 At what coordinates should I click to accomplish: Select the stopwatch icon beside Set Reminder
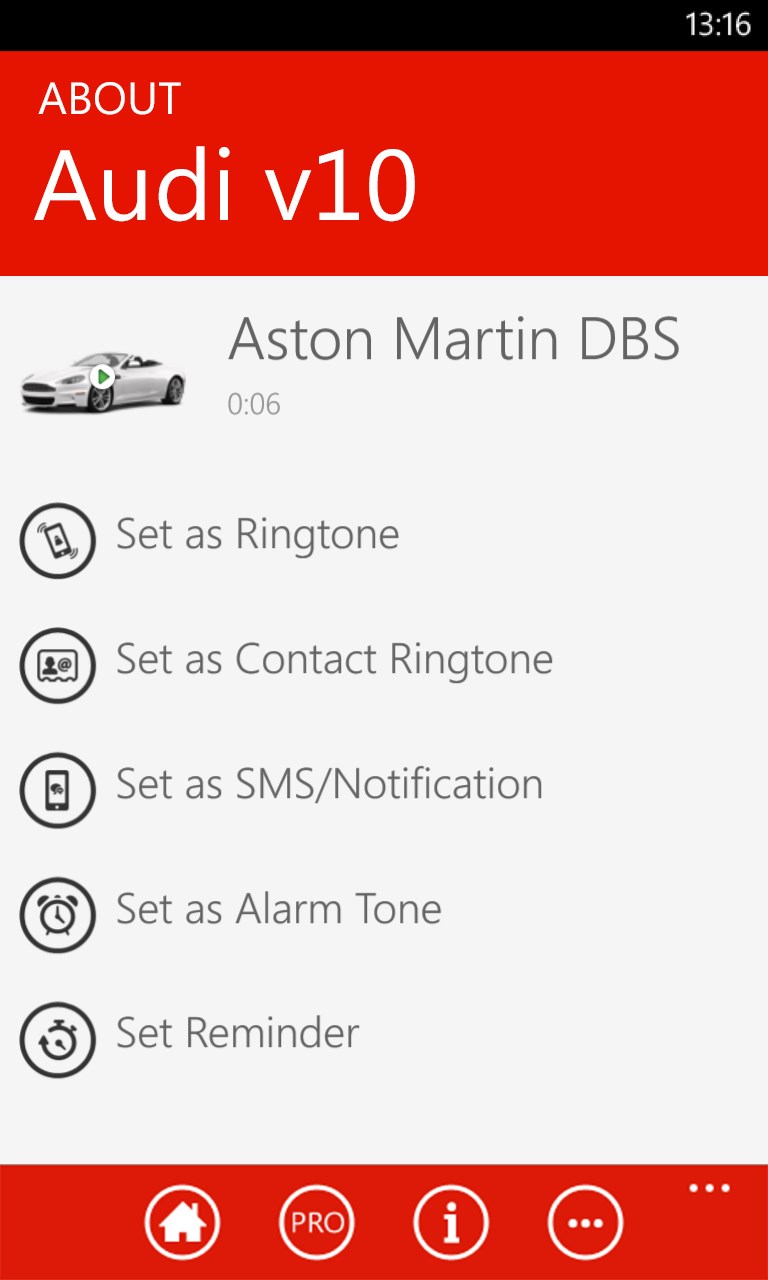click(58, 1040)
